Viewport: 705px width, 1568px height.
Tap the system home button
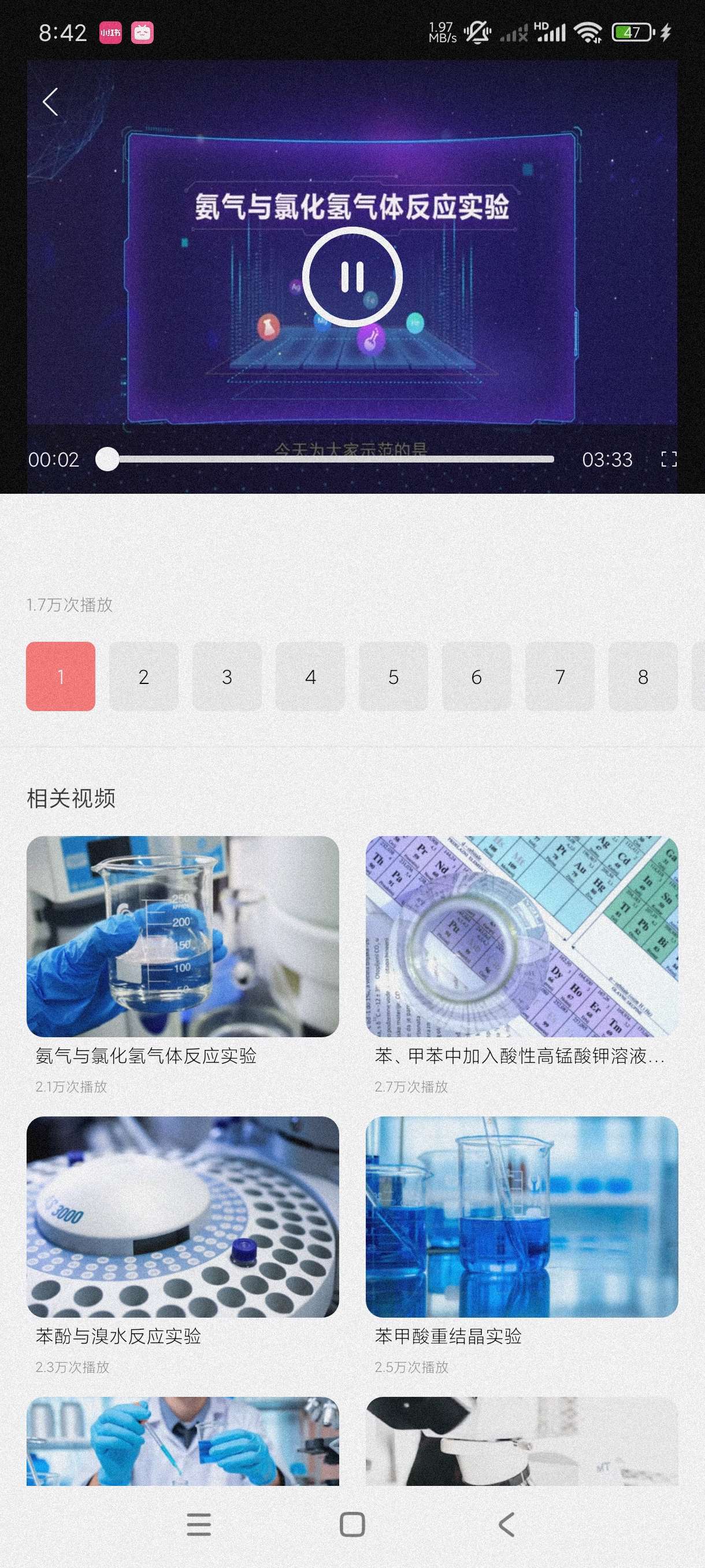(x=352, y=1525)
